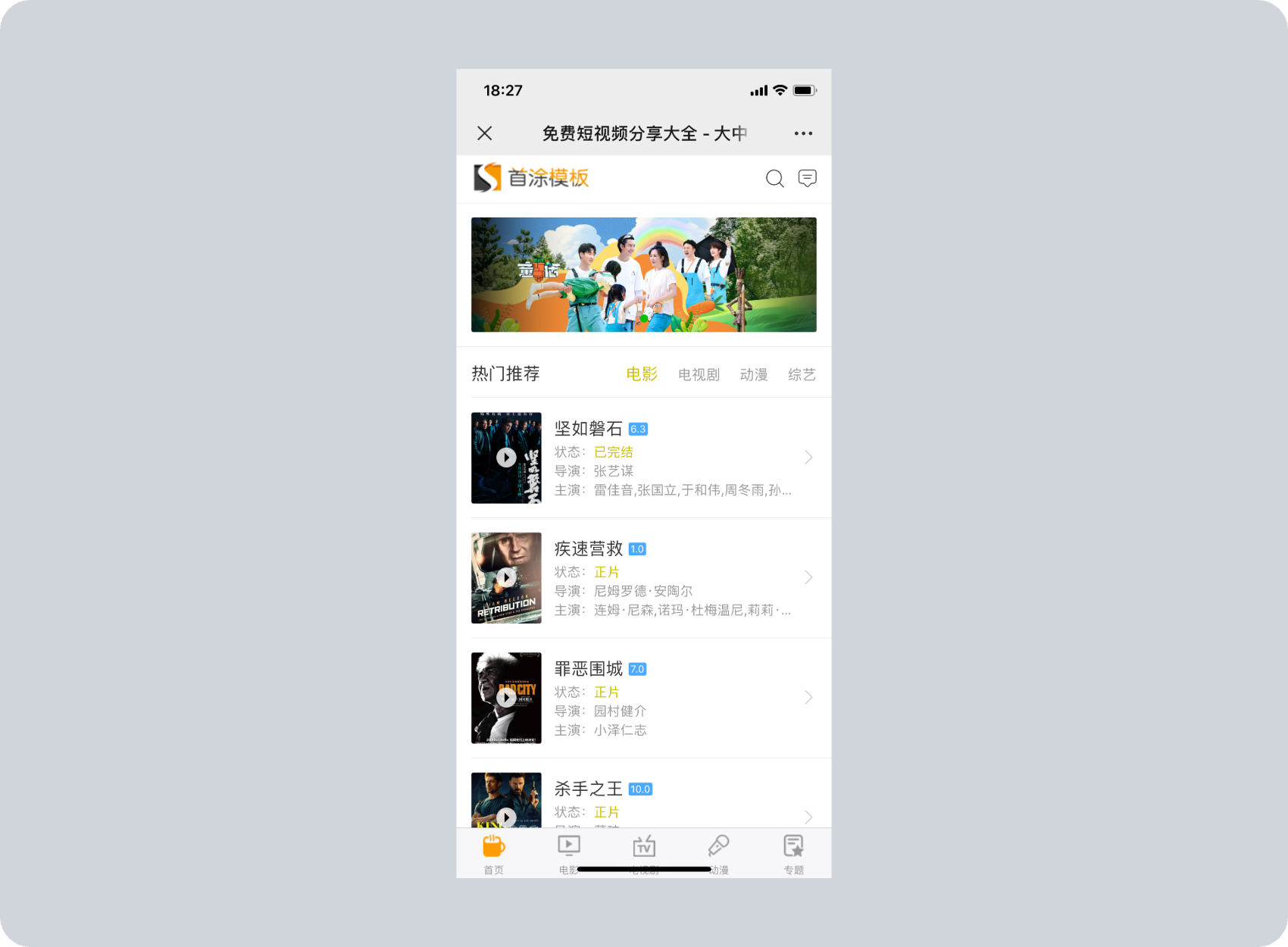Open the 动漫 bottom navigation item

(718, 853)
